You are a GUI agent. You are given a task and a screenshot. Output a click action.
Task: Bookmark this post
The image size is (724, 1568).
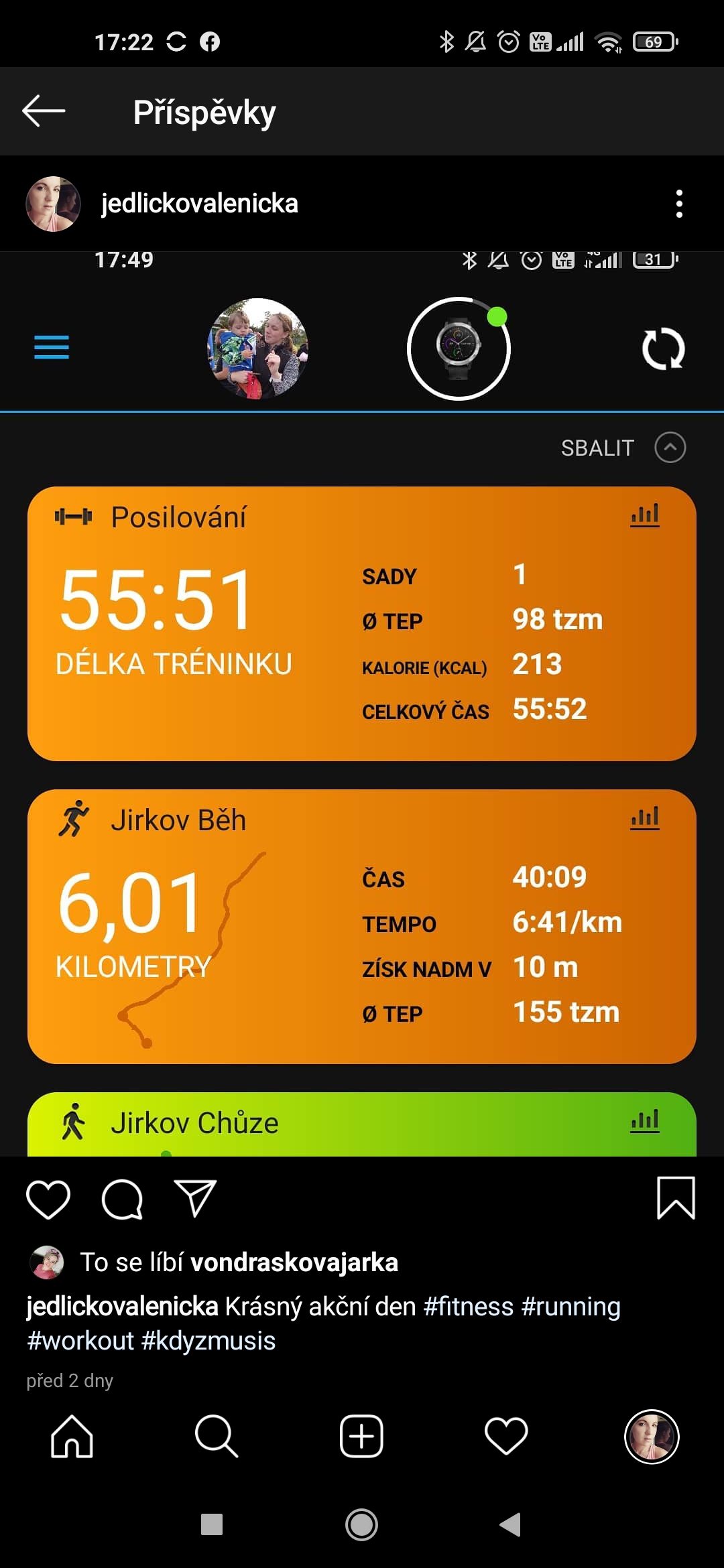click(x=675, y=1198)
